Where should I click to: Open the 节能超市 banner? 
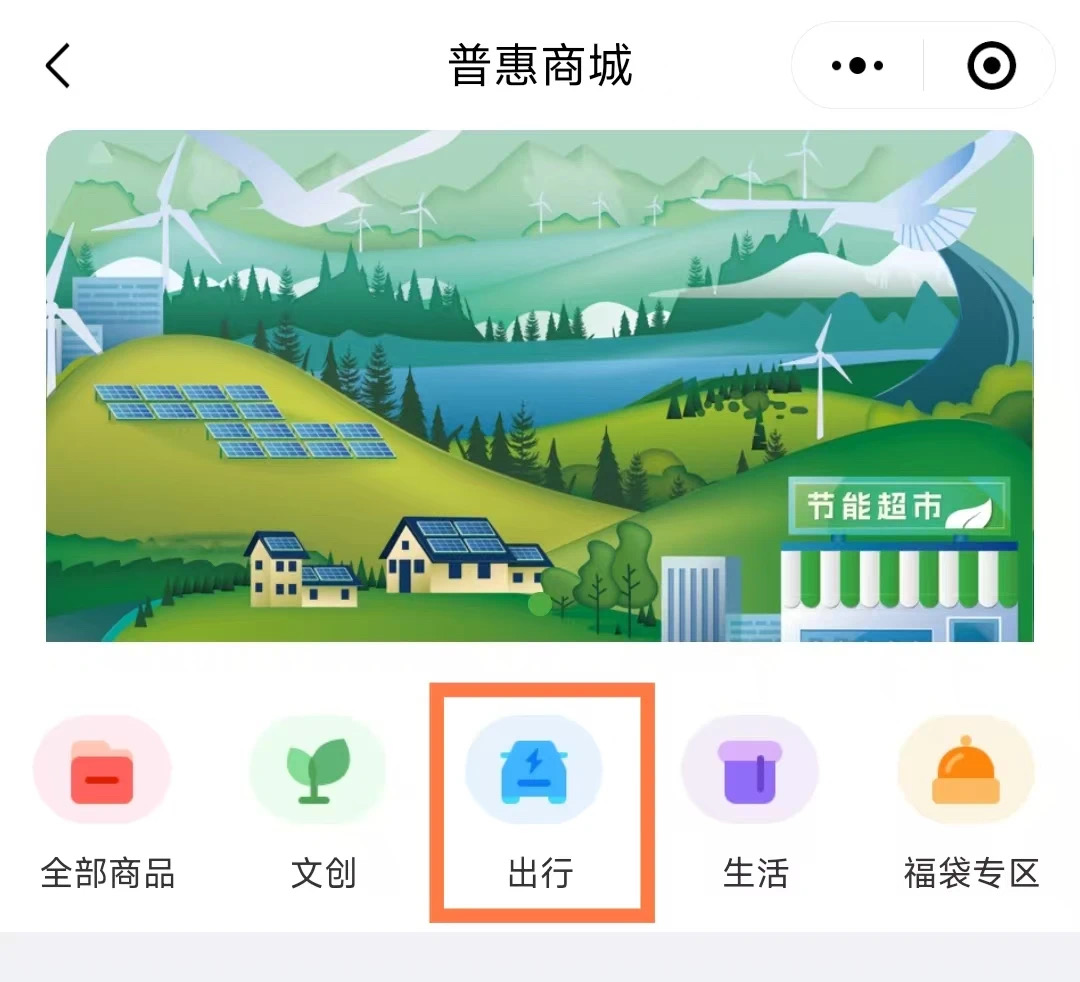[540, 386]
